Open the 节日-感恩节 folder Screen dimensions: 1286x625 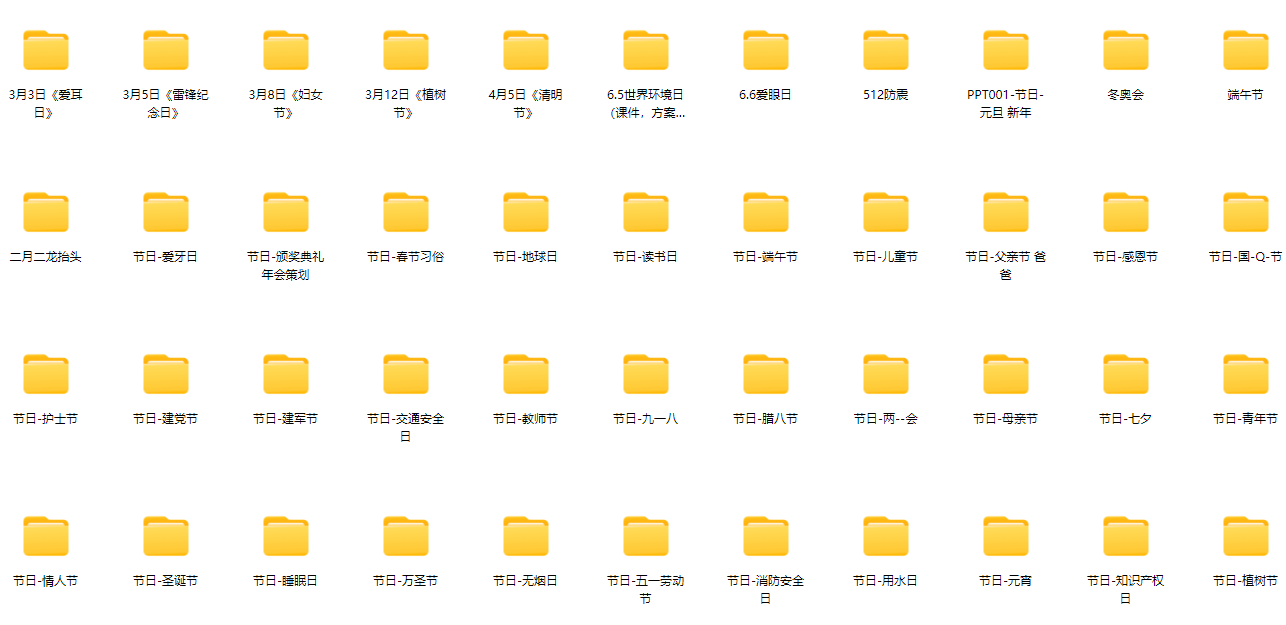[x=1125, y=213]
